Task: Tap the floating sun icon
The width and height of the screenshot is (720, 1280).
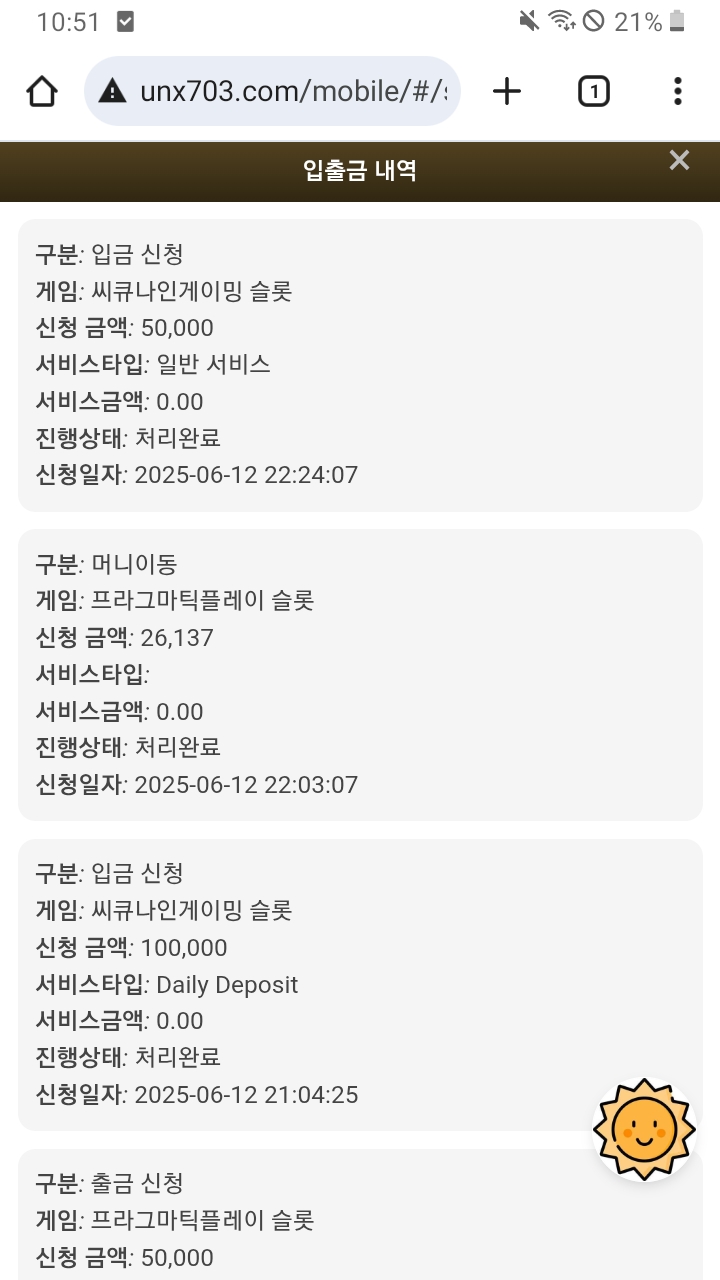Action: pyautogui.click(x=644, y=1129)
